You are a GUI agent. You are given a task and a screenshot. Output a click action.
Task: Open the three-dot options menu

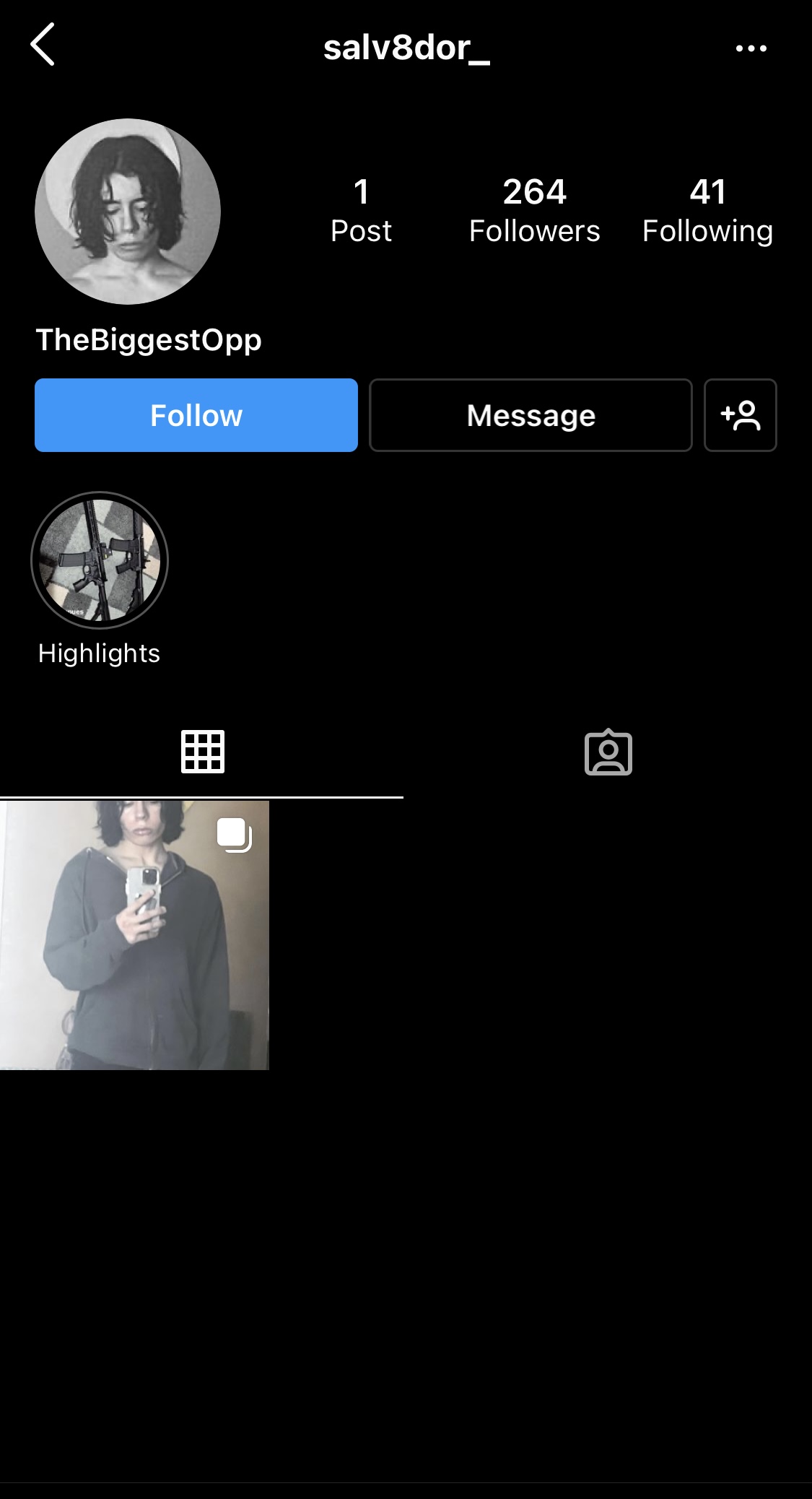click(x=751, y=48)
